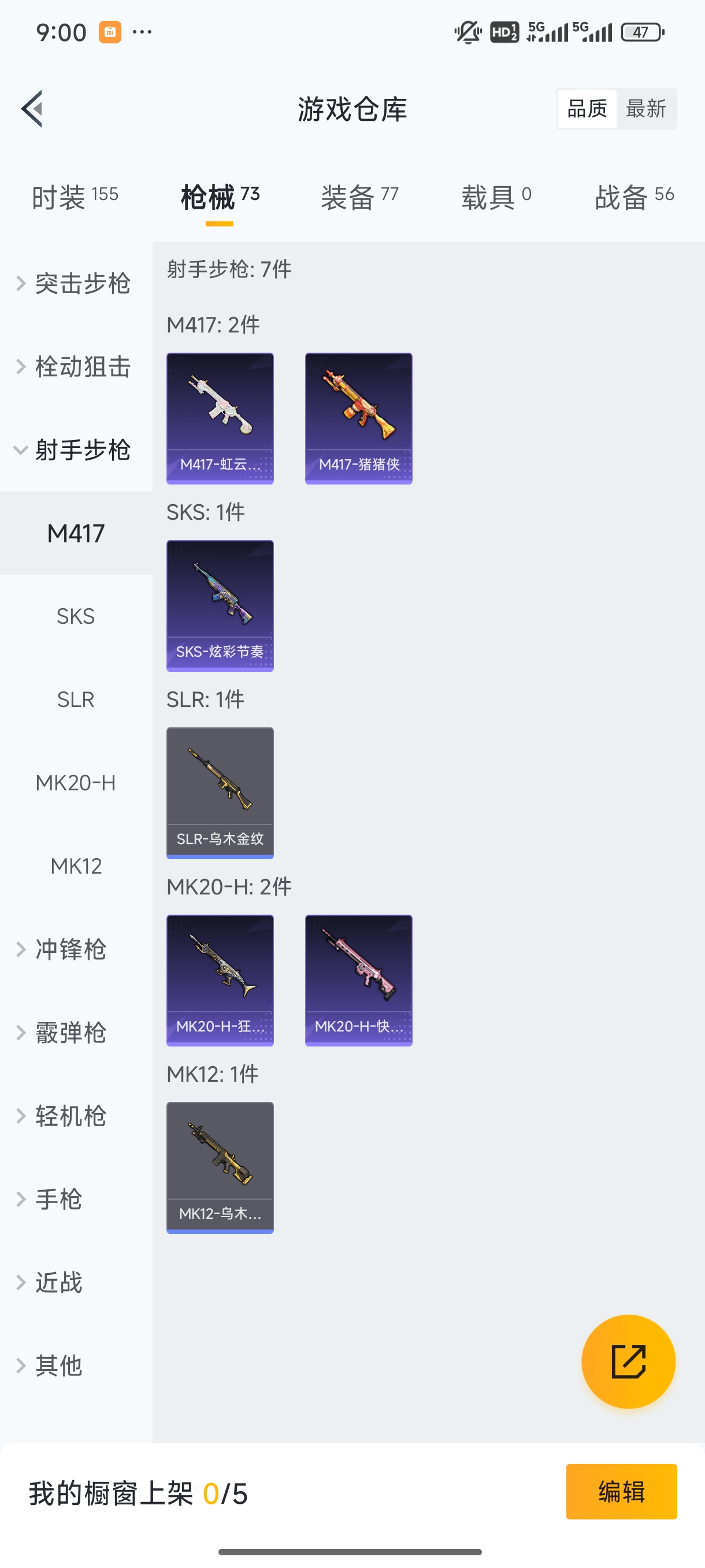Screen dimensions: 705x1568
Task: Switch sorting to 品质 quality mode
Action: 586,108
